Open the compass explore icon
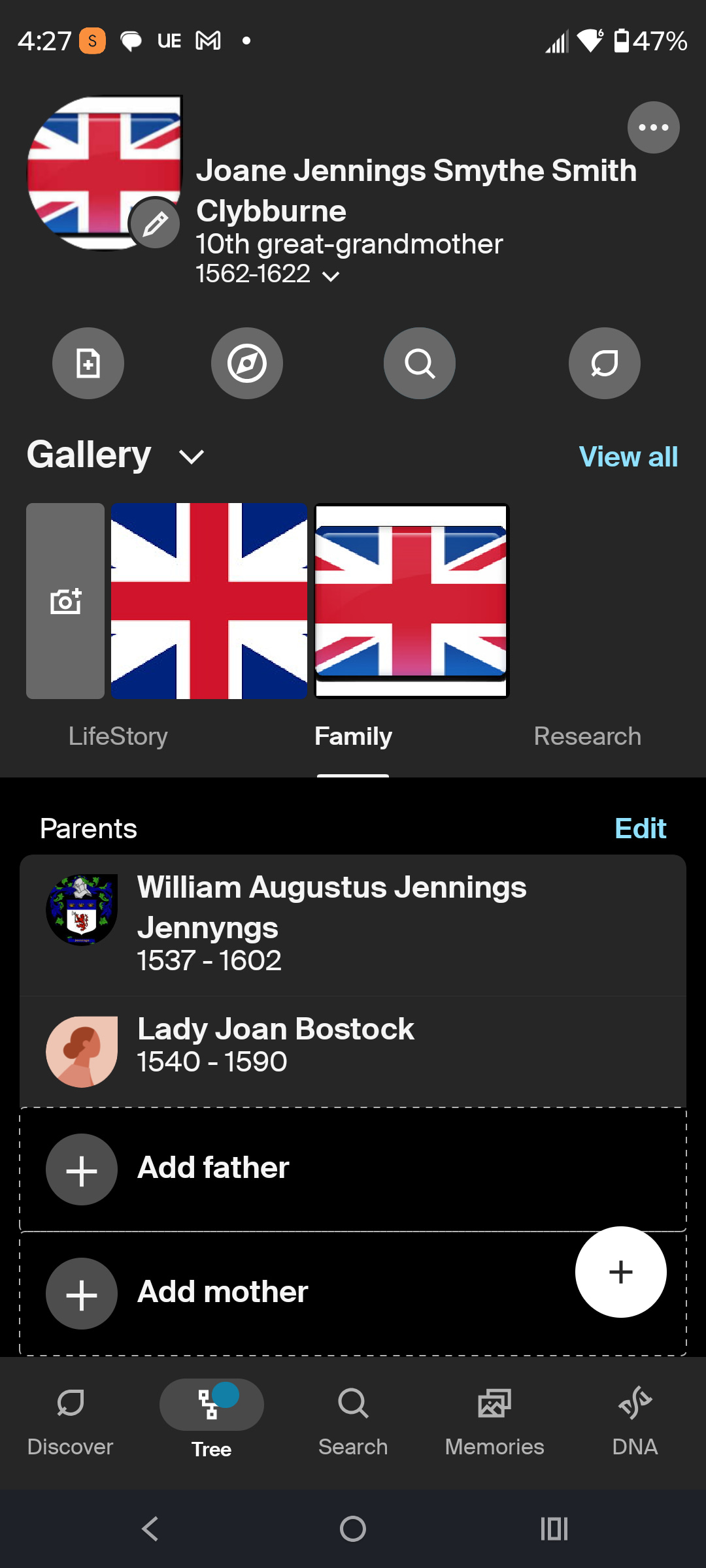Screen dimensions: 706x1568 click(246, 363)
